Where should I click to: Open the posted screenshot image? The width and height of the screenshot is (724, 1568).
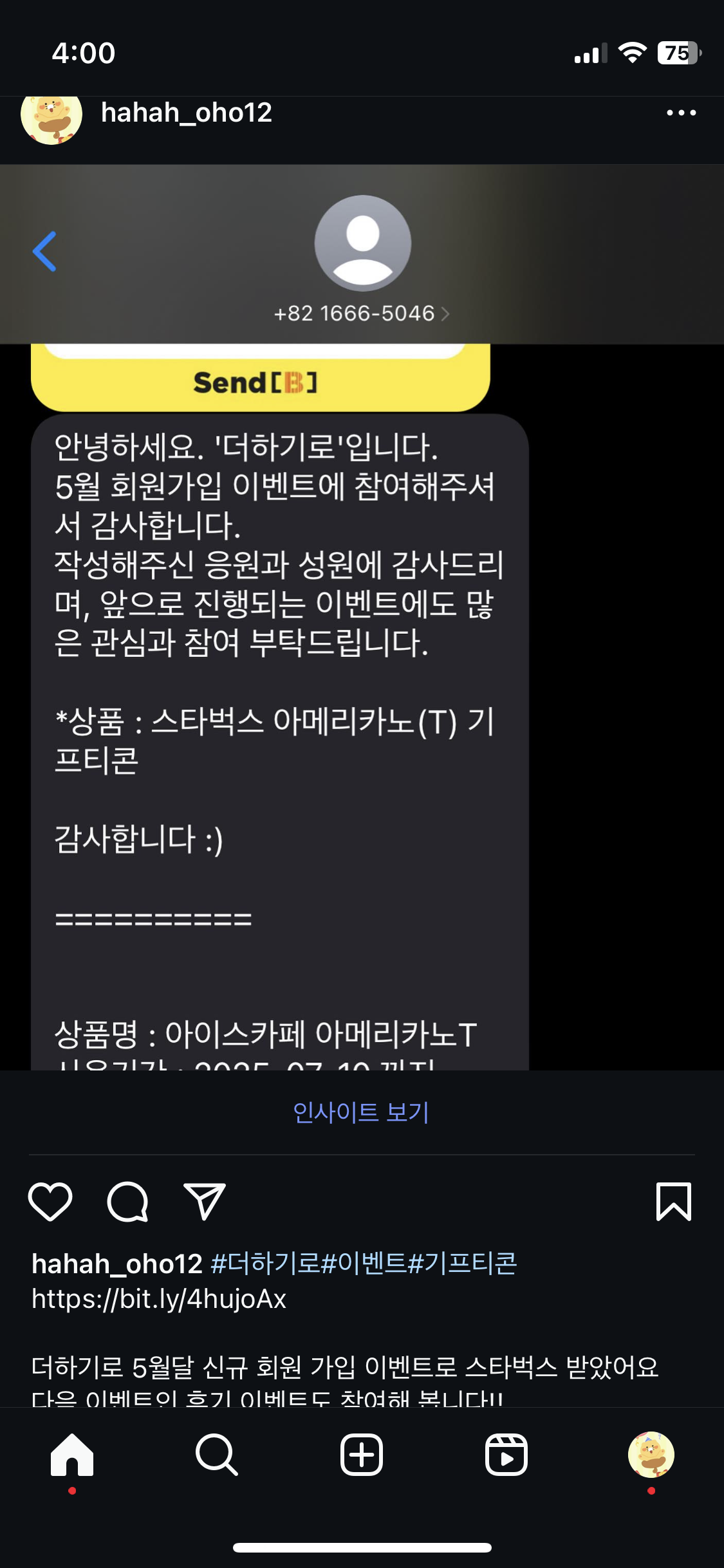[362, 644]
